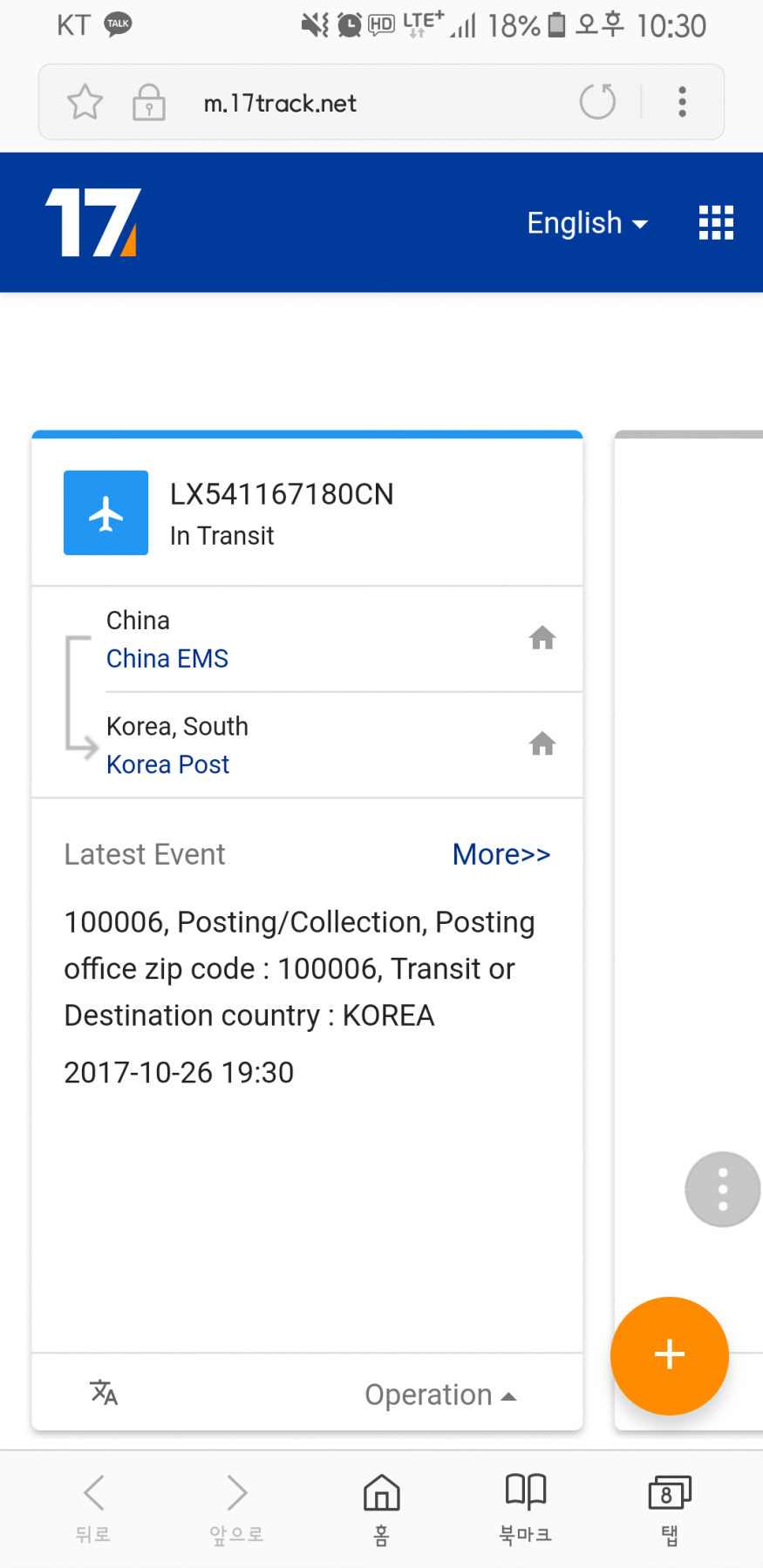
Task: Add a new tracking number
Action: click(669, 1354)
